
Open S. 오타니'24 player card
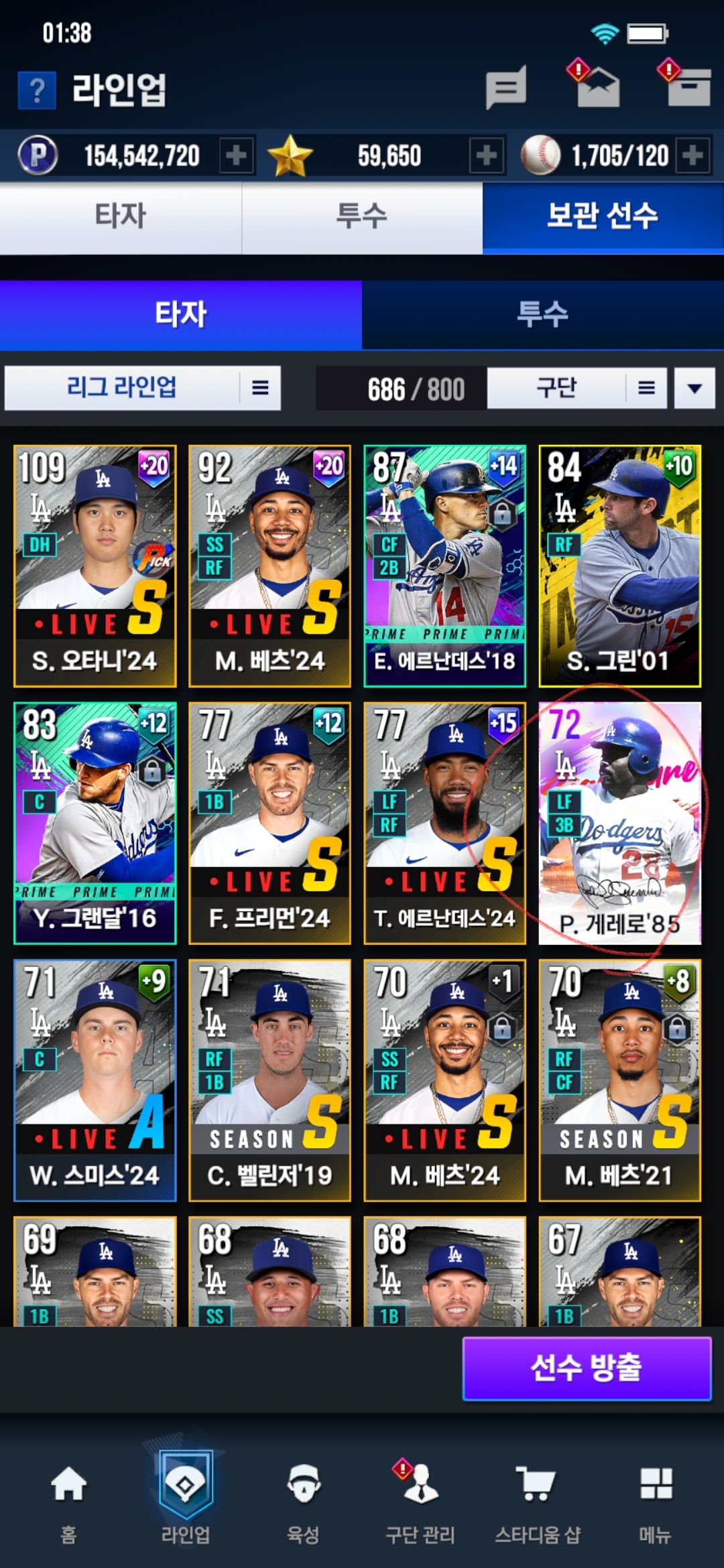pyautogui.click(x=95, y=566)
